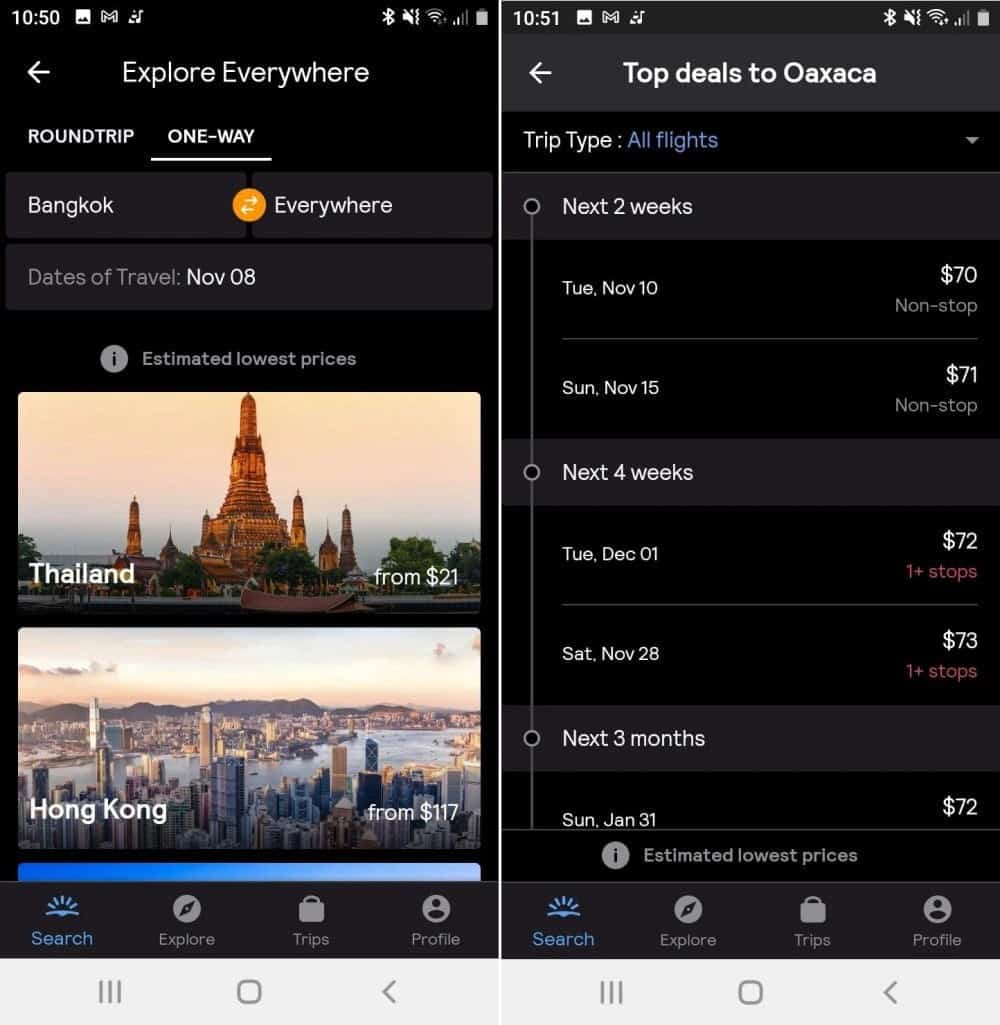This screenshot has width=1000, height=1025.
Task: Open Profile tab on Oaxaca deals screen
Action: pos(936,921)
